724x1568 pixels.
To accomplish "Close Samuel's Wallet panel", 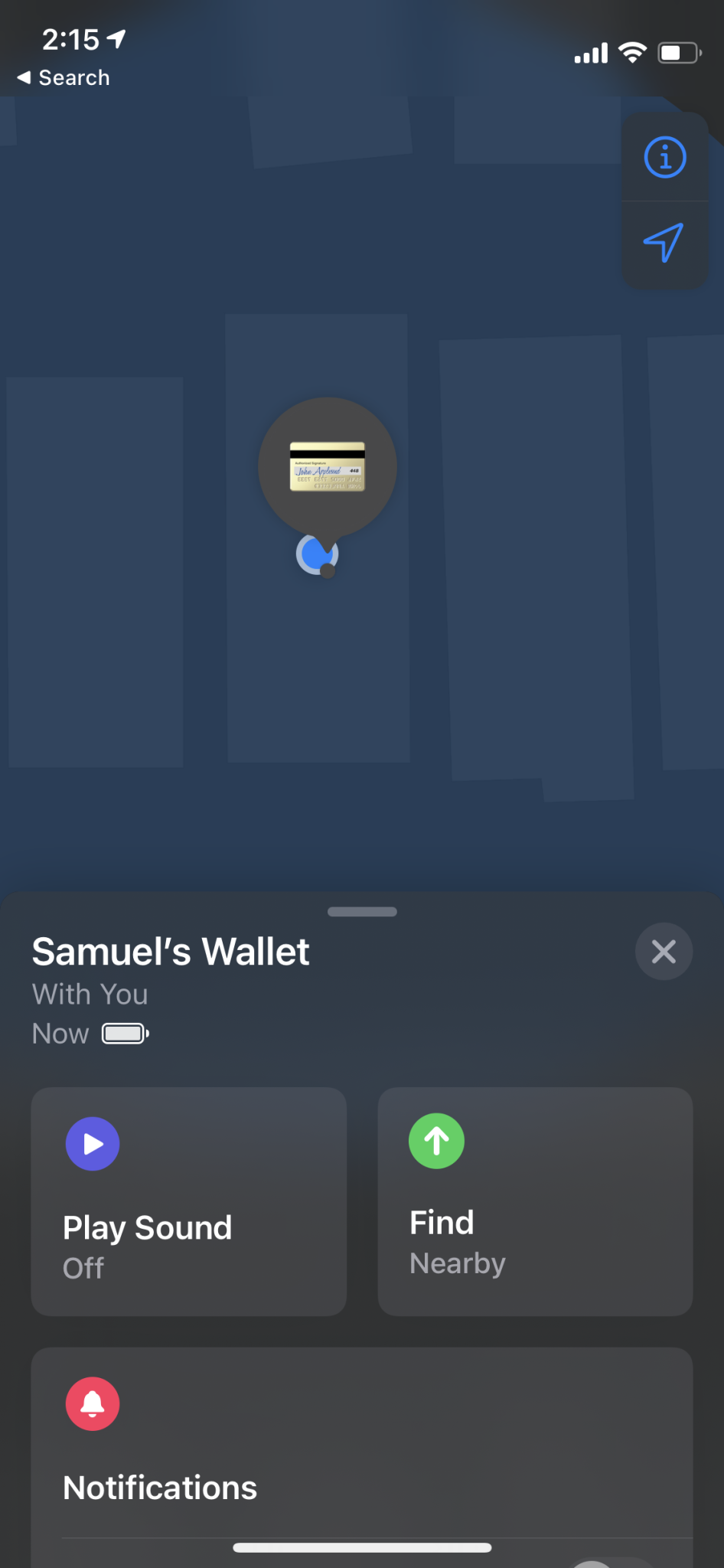I will 664,952.
